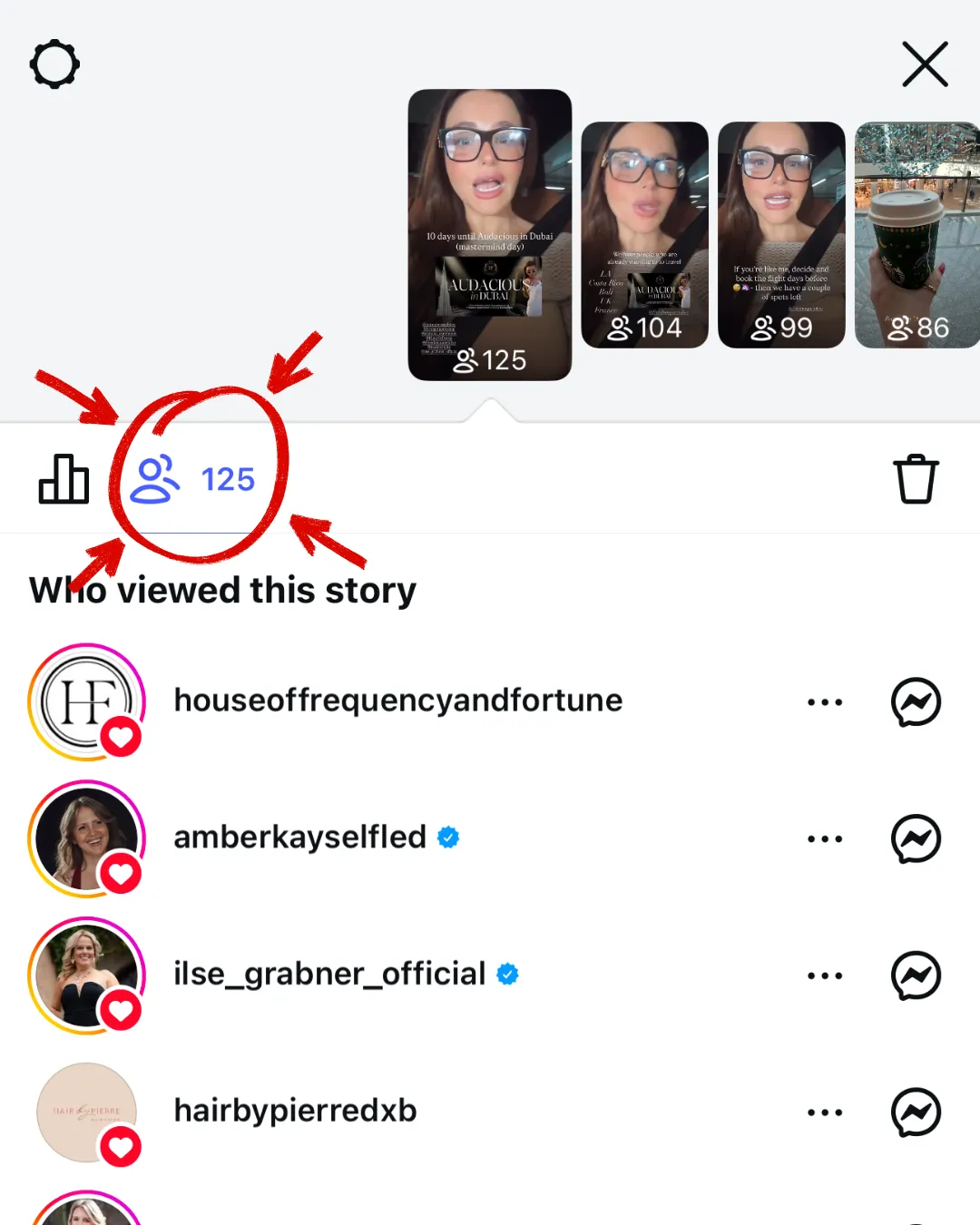
Task: Open houseoffrequencyandfortune's profile
Action: click(397, 701)
